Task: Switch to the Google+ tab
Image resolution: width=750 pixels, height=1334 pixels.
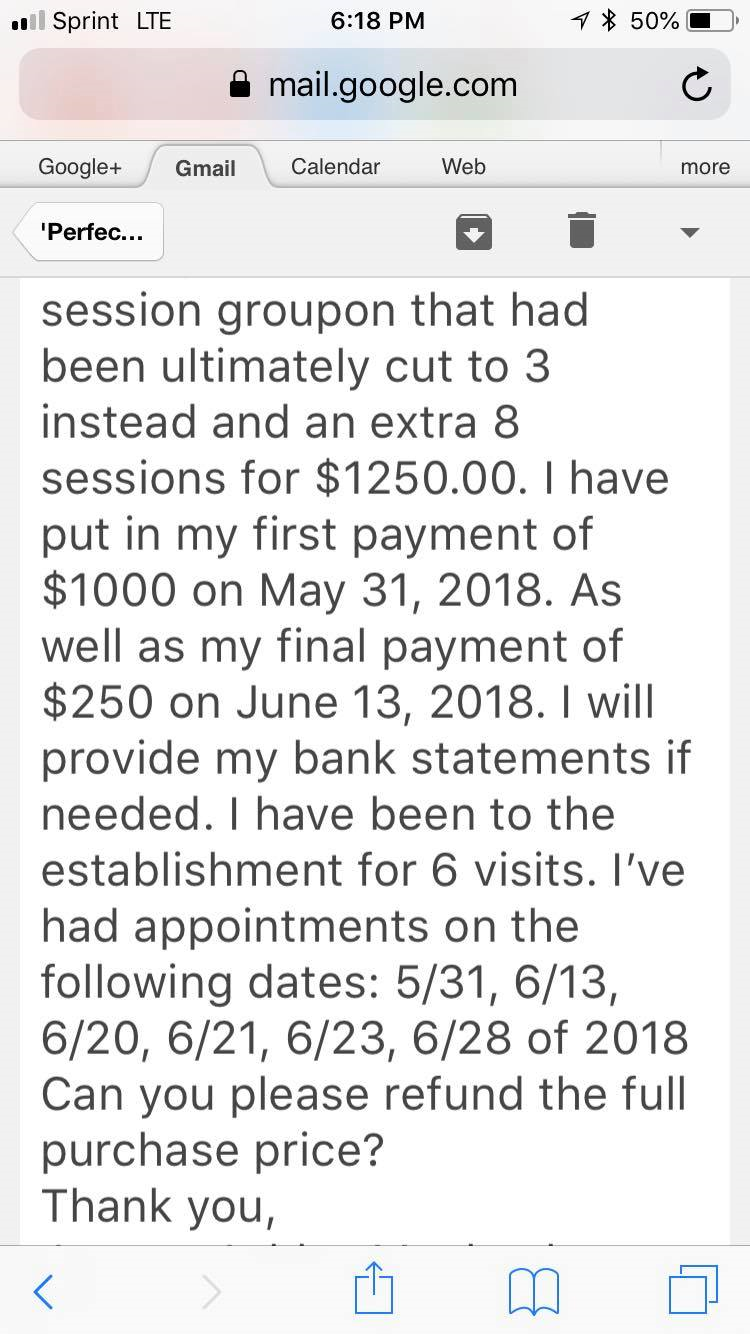Action: point(80,167)
